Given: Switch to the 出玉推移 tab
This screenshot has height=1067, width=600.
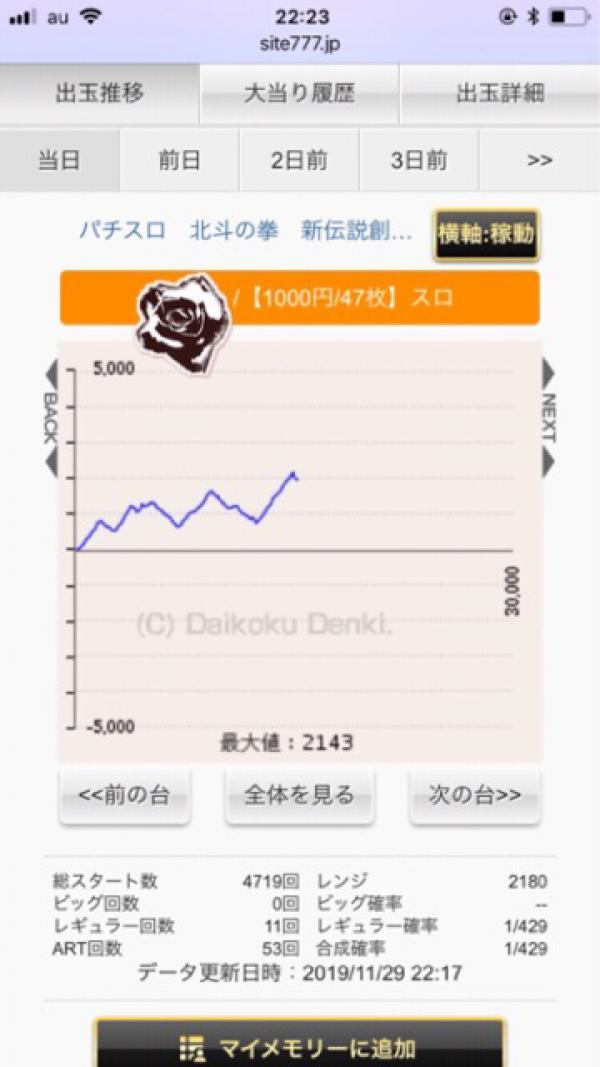Looking at the screenshot, I should click(100, 94).
